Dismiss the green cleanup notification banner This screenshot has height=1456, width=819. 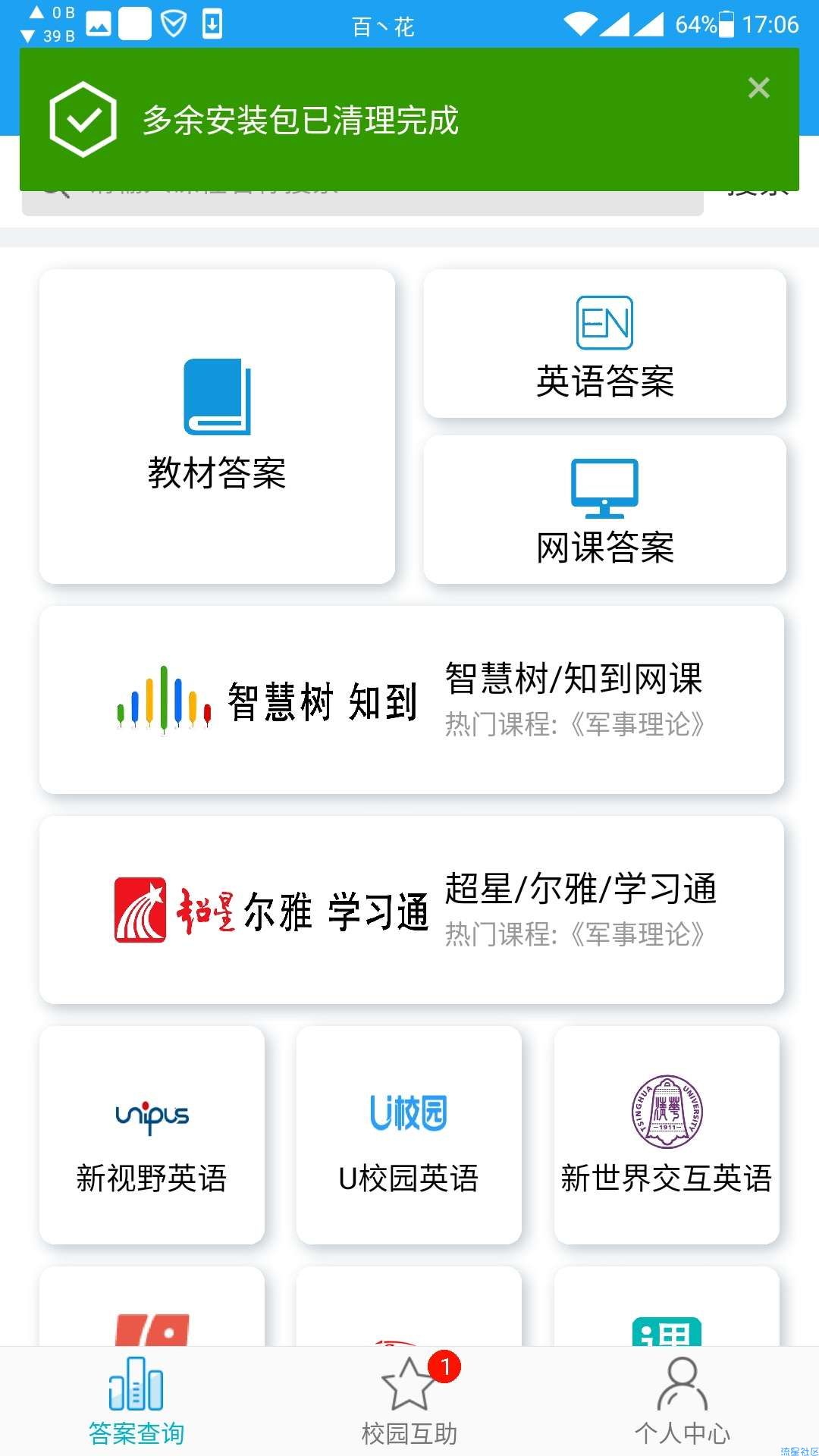(x=758, y=88)
